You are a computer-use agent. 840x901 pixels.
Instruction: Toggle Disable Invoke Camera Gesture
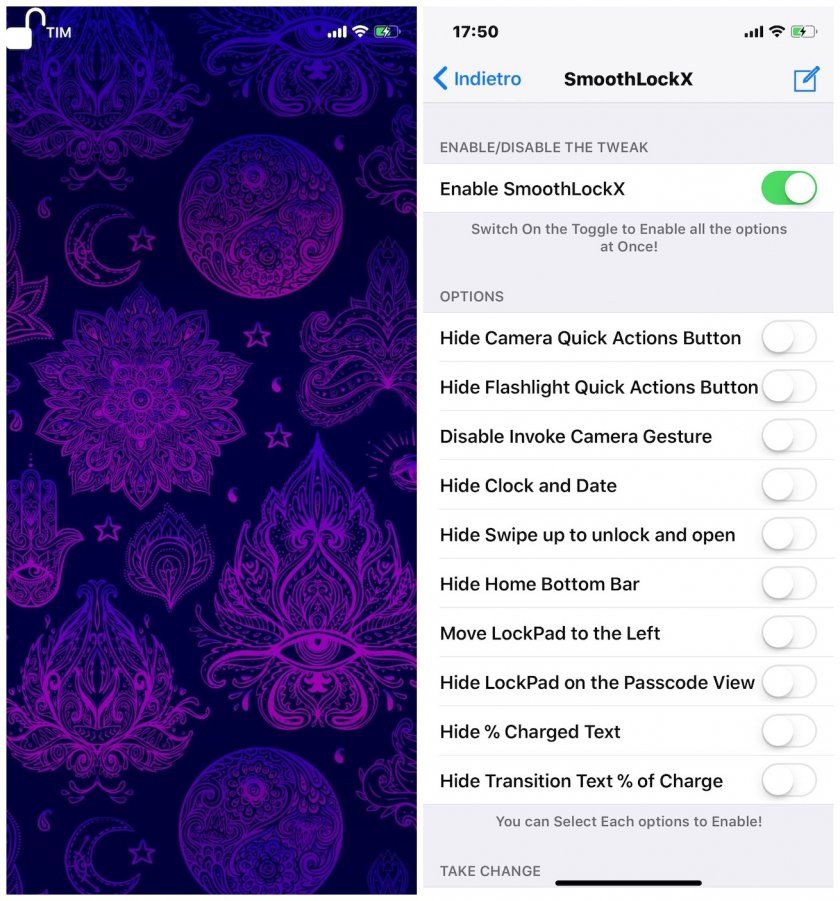click(x=788, y=436)
